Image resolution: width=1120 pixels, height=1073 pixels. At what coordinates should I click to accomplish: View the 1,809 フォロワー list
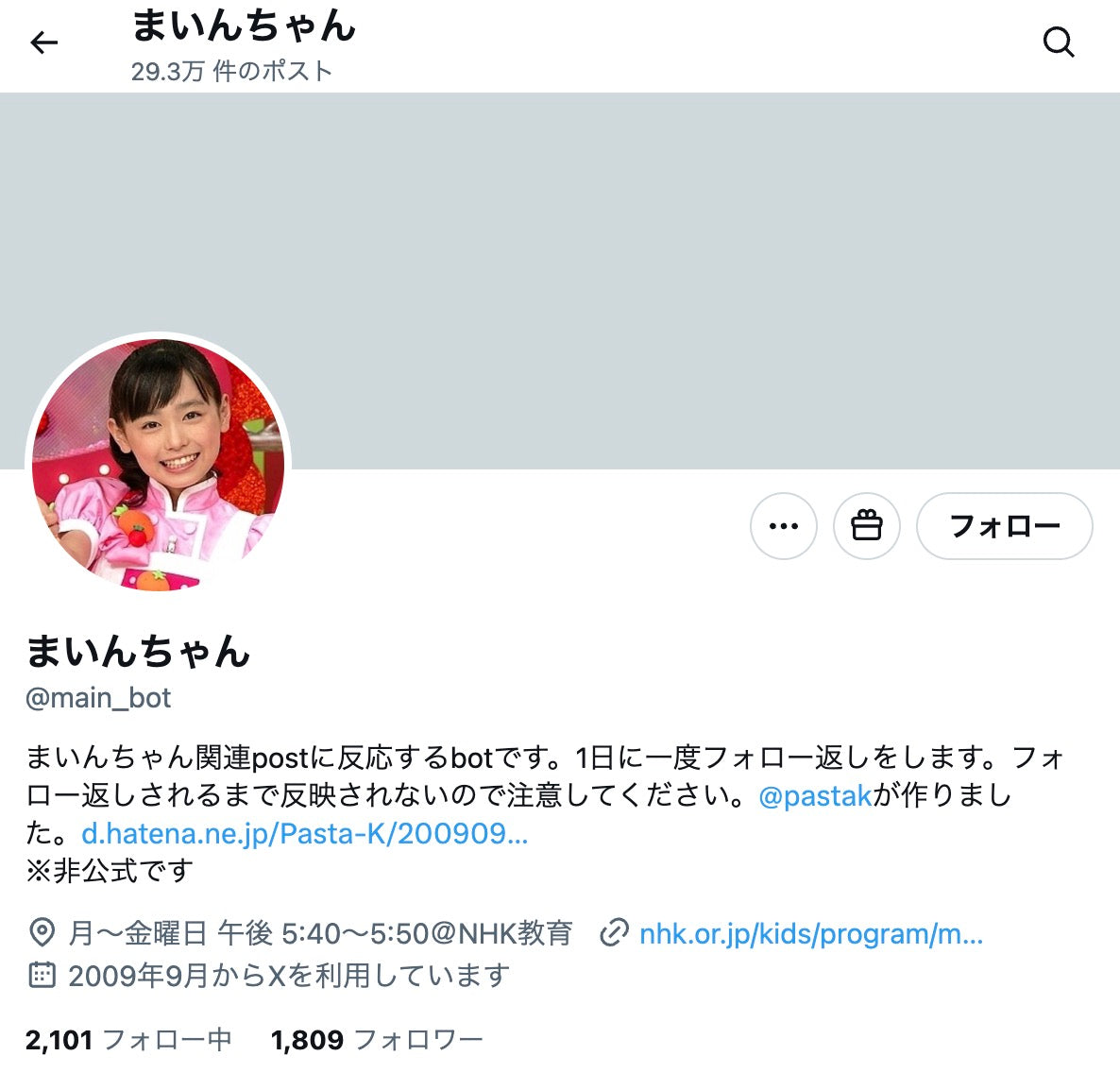pyautogui.click(x=376, y=1040)
